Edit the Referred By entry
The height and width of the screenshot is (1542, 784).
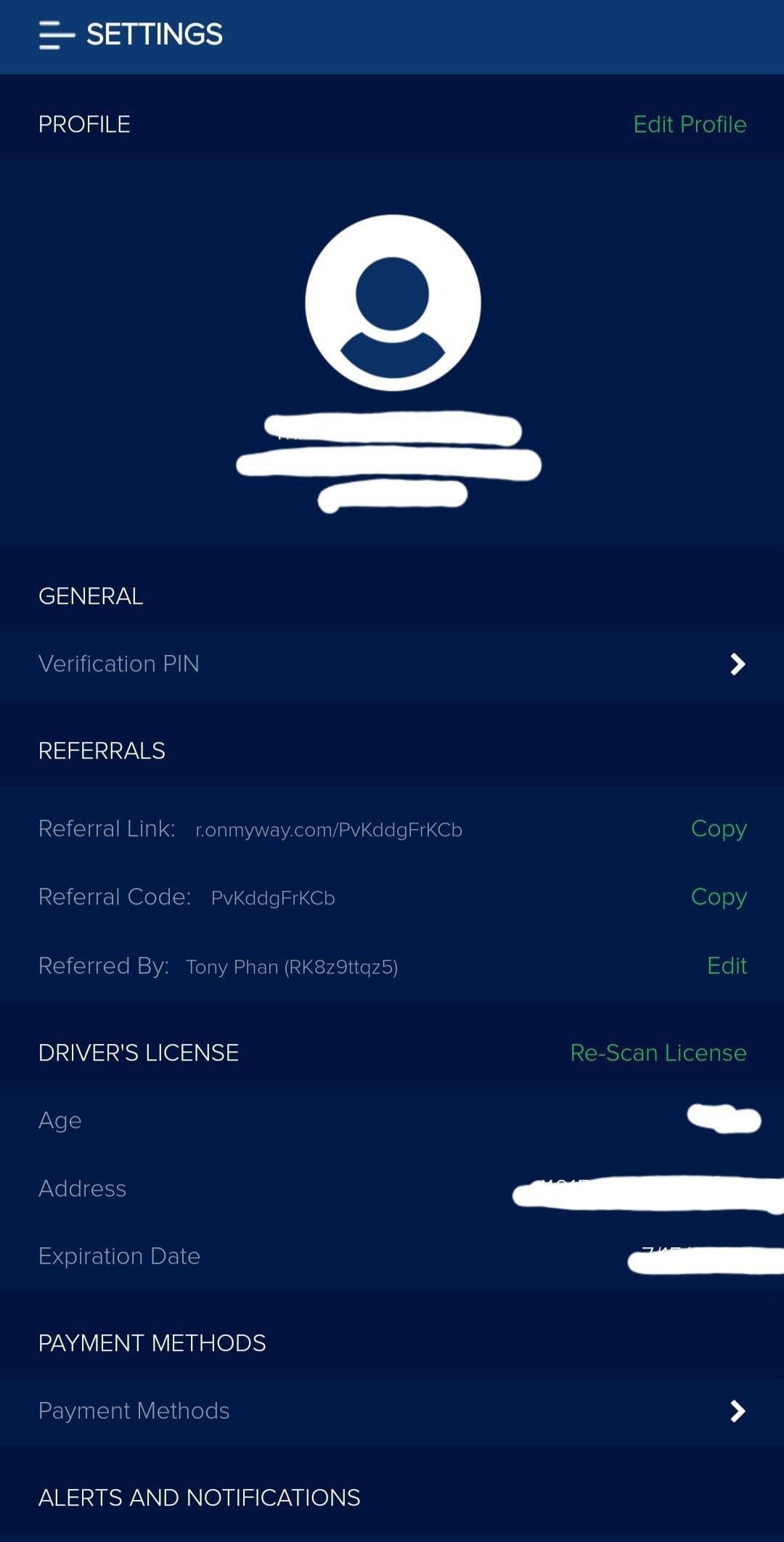pyautogui.click(x=727, y=966)
